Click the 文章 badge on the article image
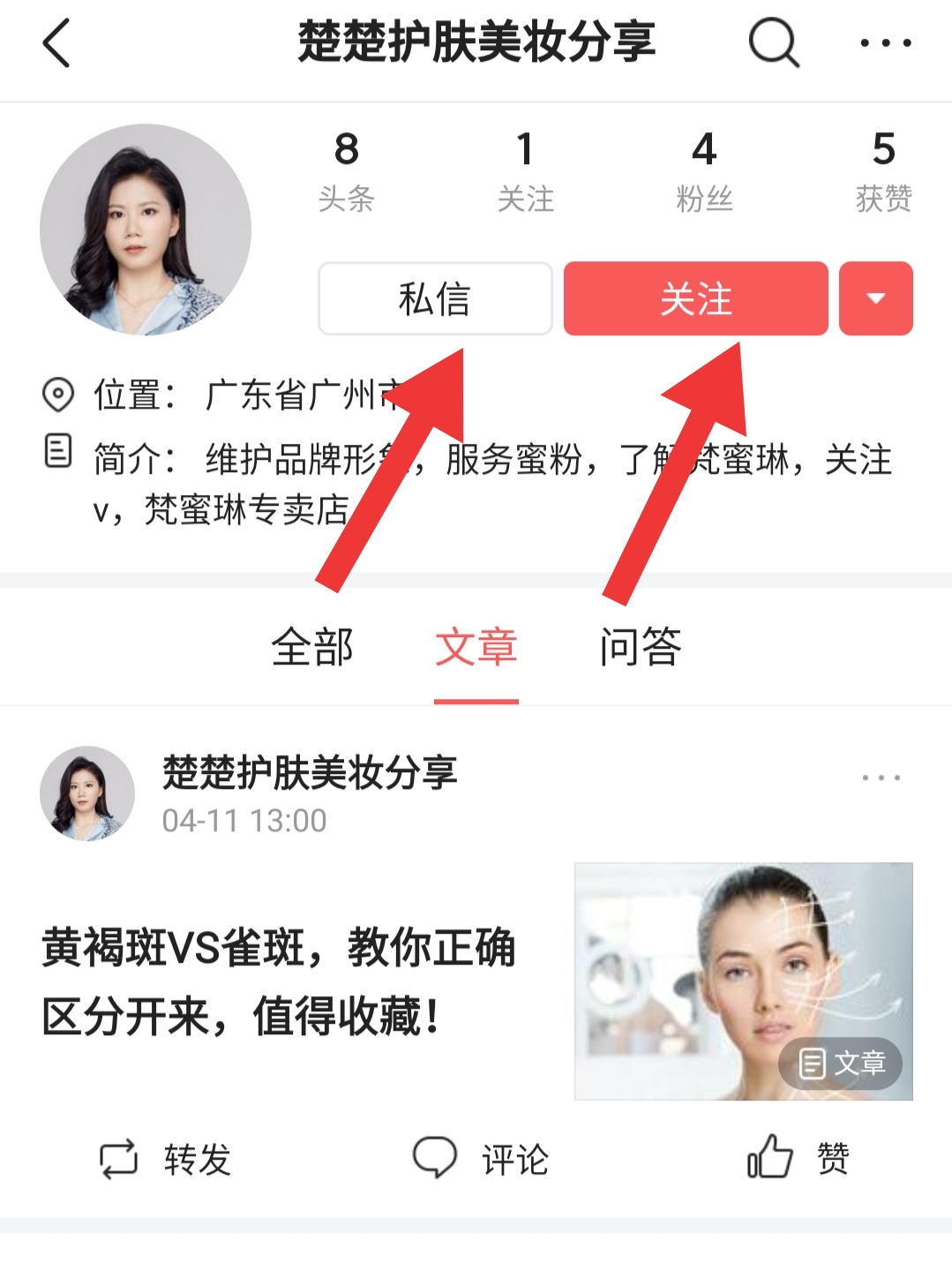 click(x=841, y=1064)
